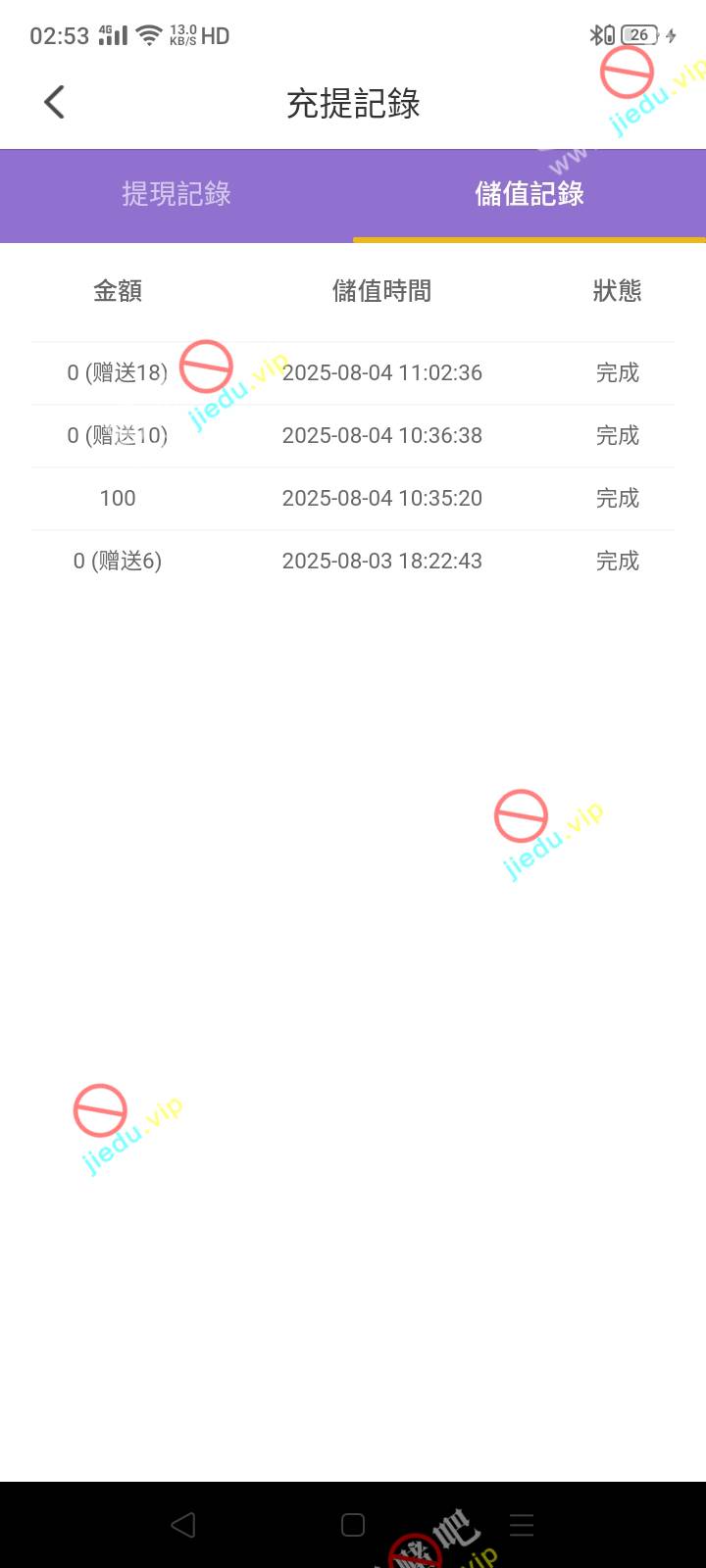The height and width of the screenshot is (1568, 706).
Task: Go back using the header arrow
Action: tap(55, 102)
